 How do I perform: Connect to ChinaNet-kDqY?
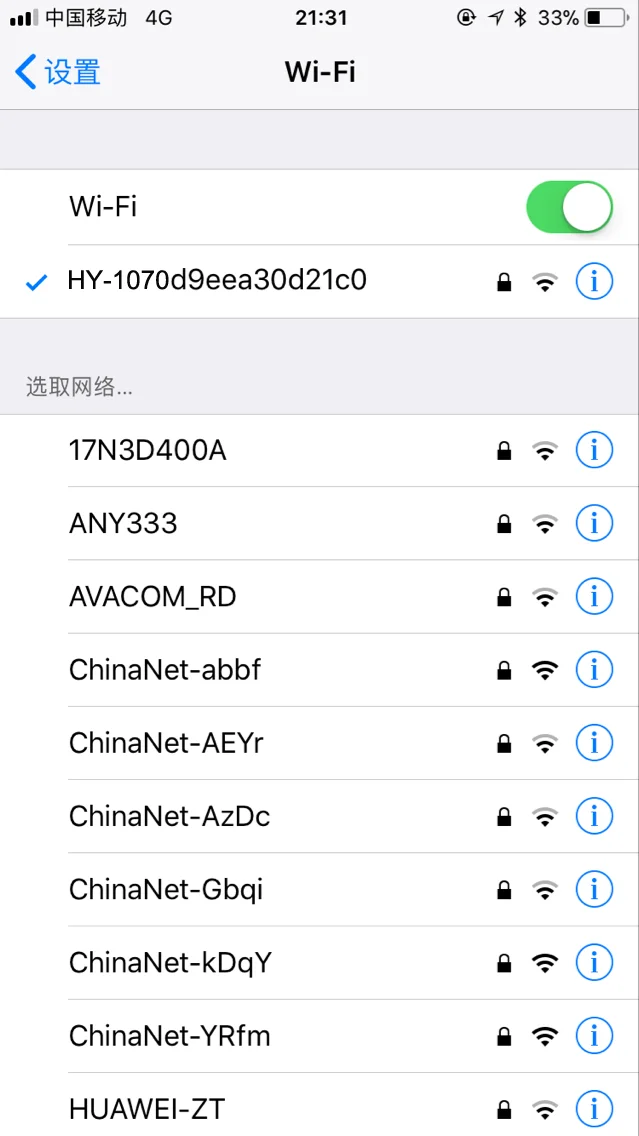320,962
